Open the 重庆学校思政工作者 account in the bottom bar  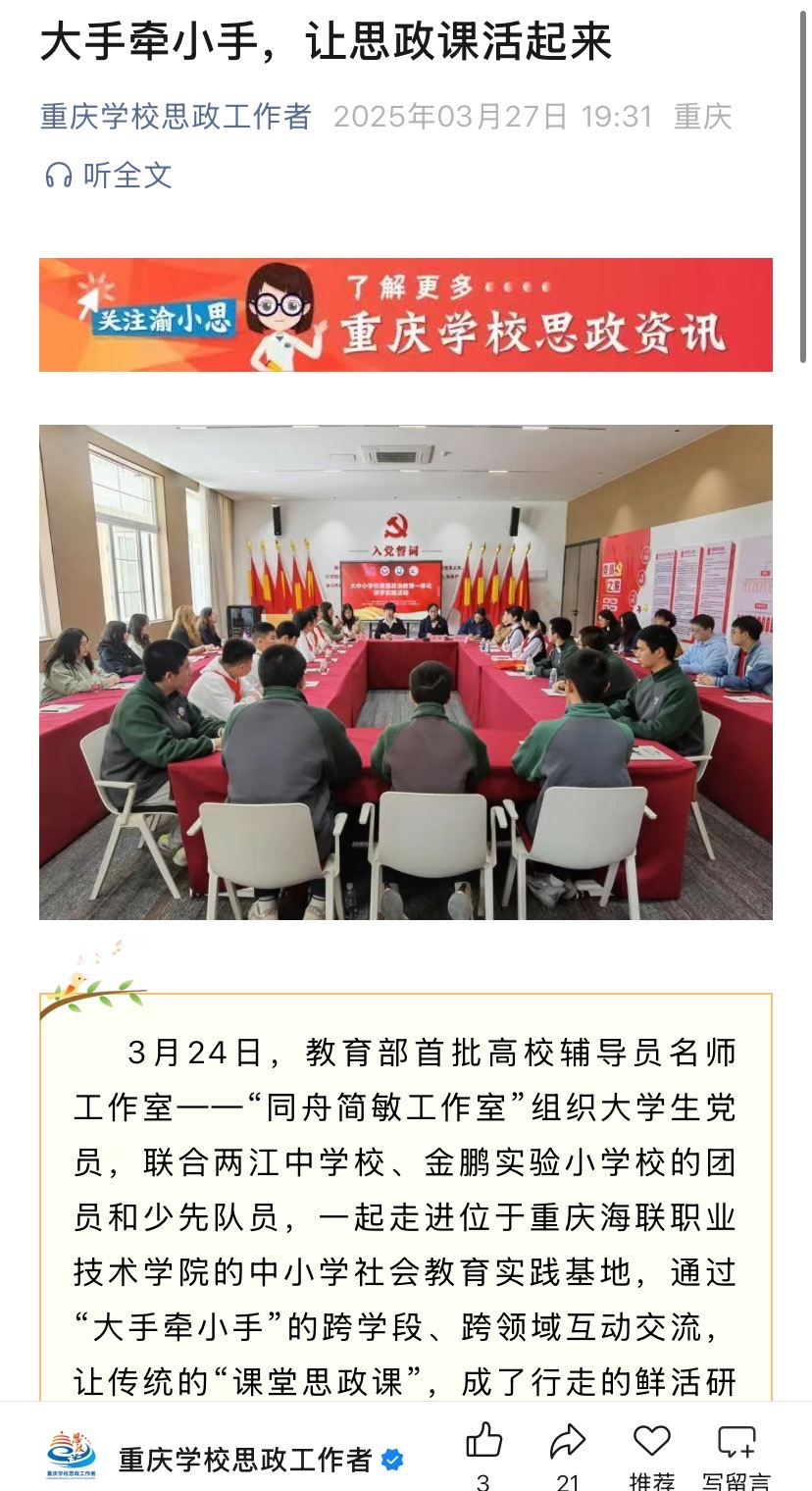pos(245,1459)
